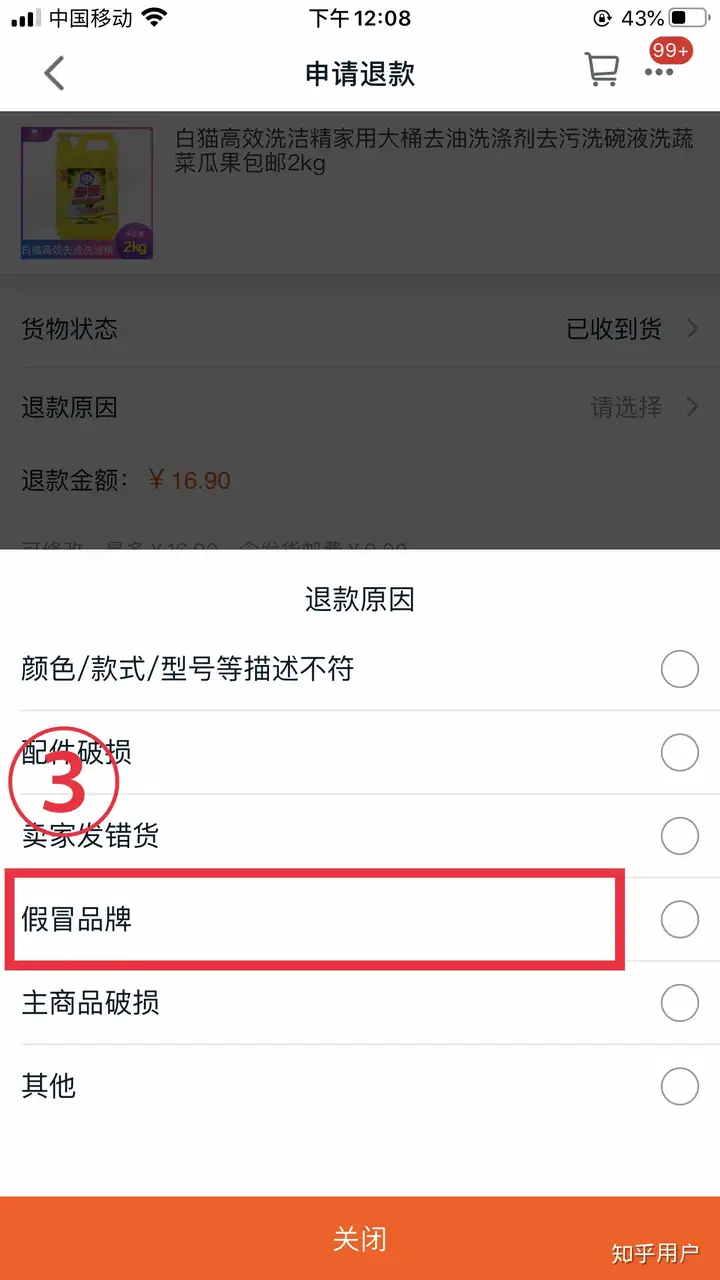The image size is (720, 1280).
Task: Choose 配件破损 as refund reason
Action: pos(360,753)
